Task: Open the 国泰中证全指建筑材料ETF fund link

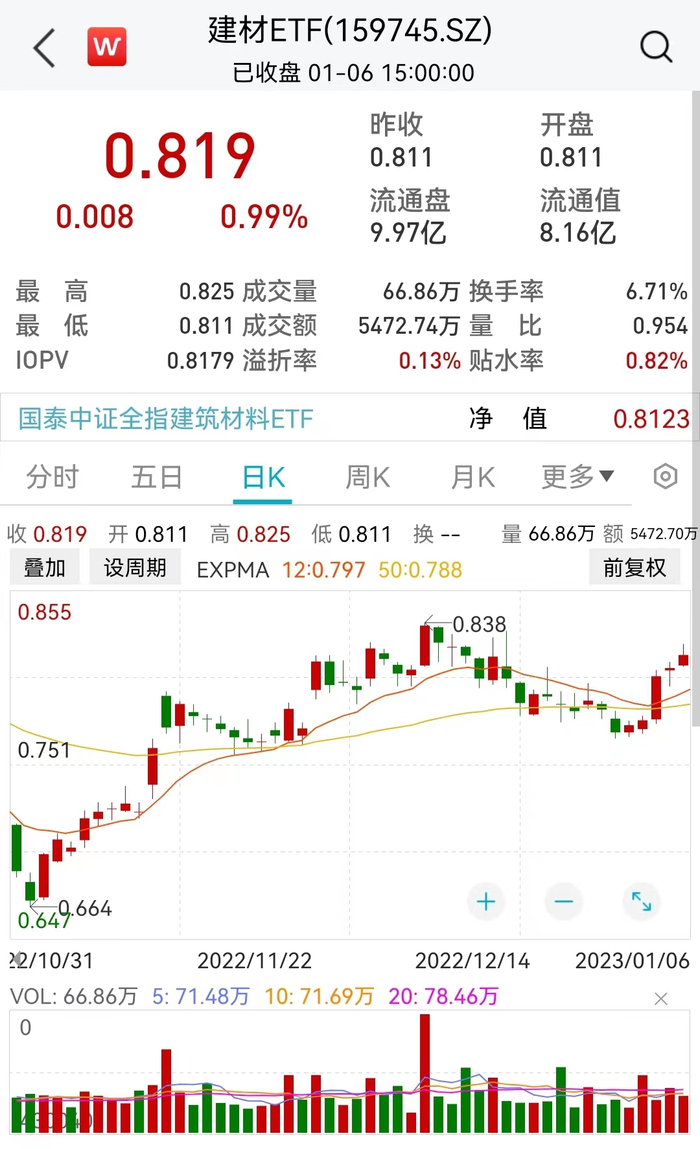Action: [x=166, y=418]
